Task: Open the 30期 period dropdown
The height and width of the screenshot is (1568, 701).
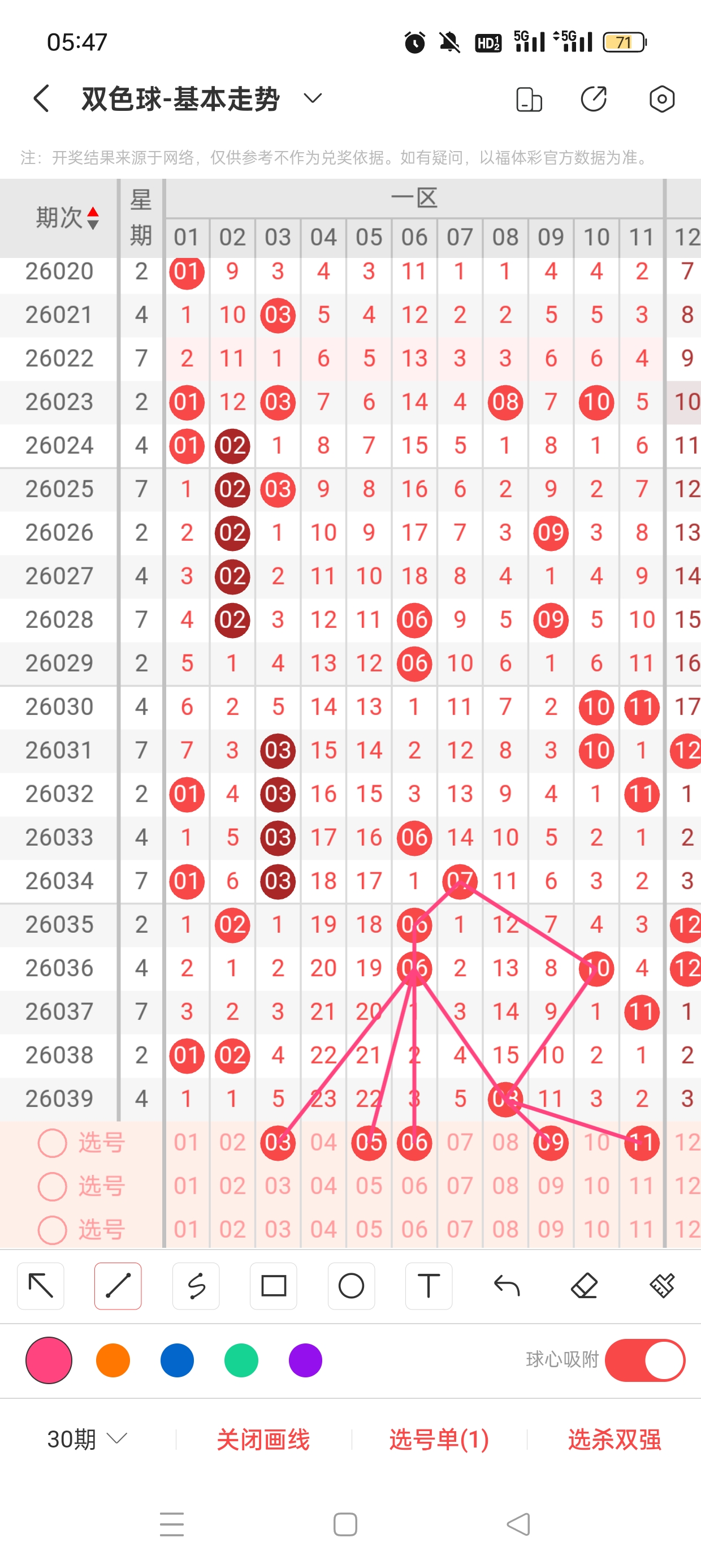Action: click(87, 1440)
